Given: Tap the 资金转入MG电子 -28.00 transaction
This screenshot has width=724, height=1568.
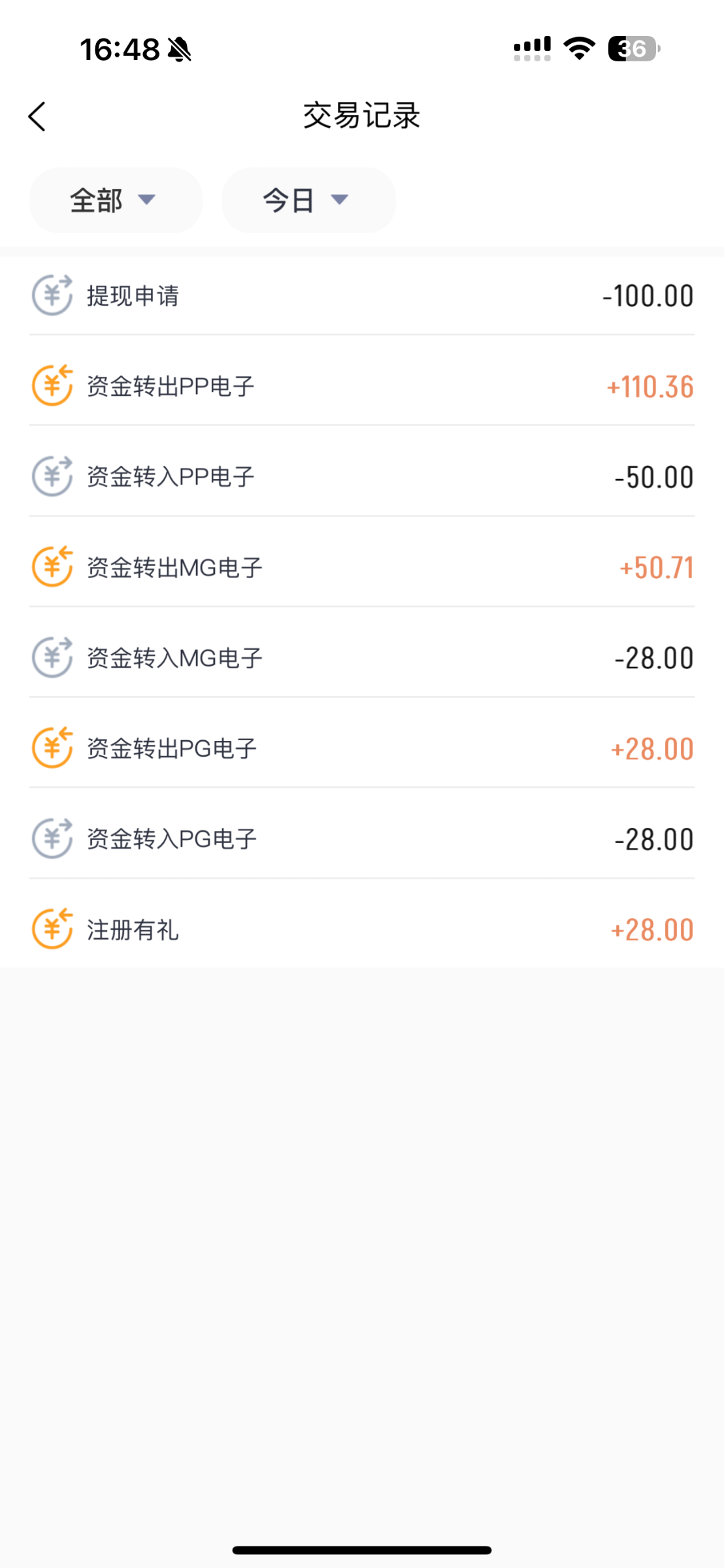Looking at the screenshot, I should coord(362,657).
